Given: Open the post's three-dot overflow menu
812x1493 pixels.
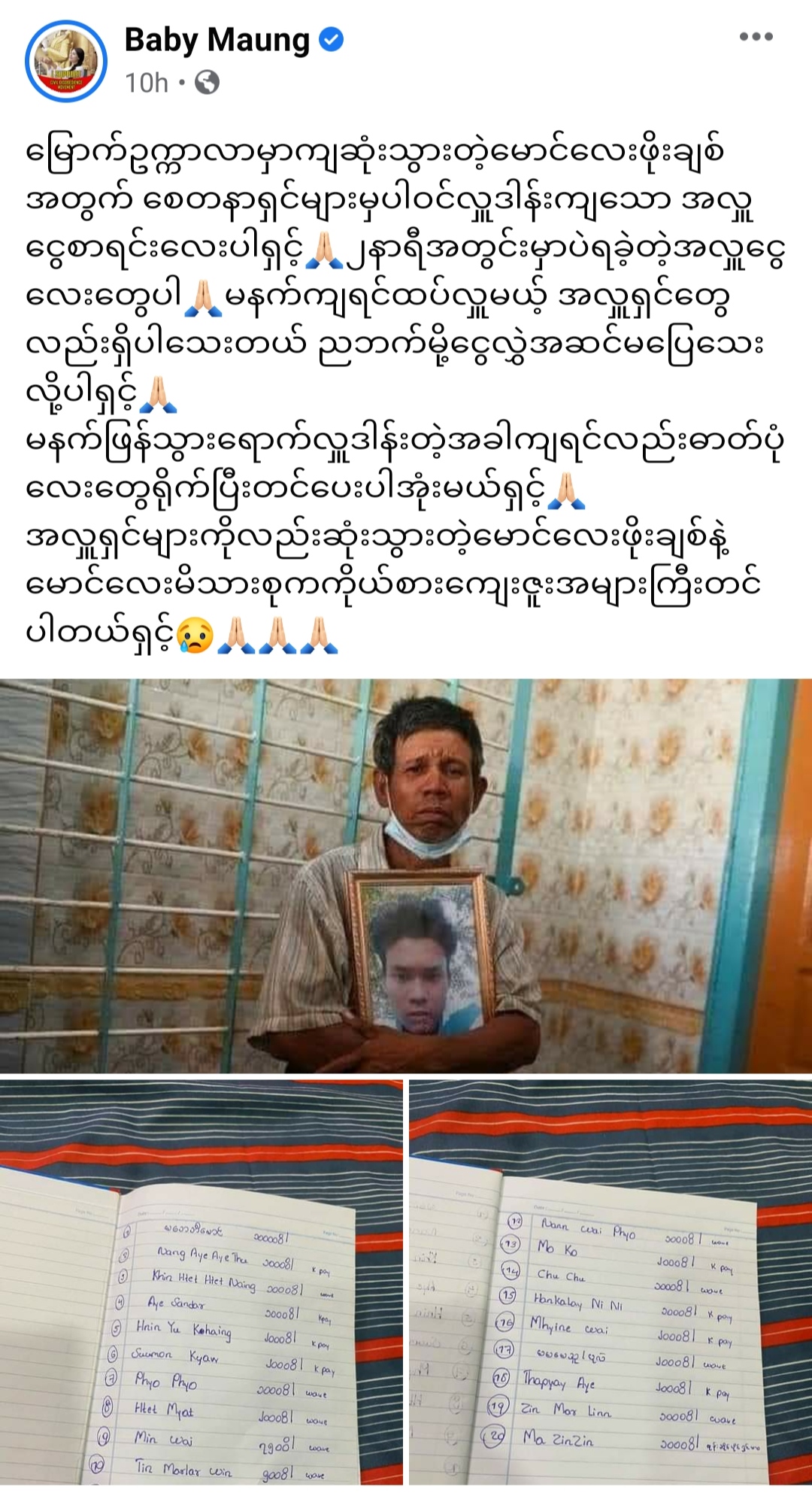Looking at the screenshot, I should pyautogui.click(x=755, y=37).
